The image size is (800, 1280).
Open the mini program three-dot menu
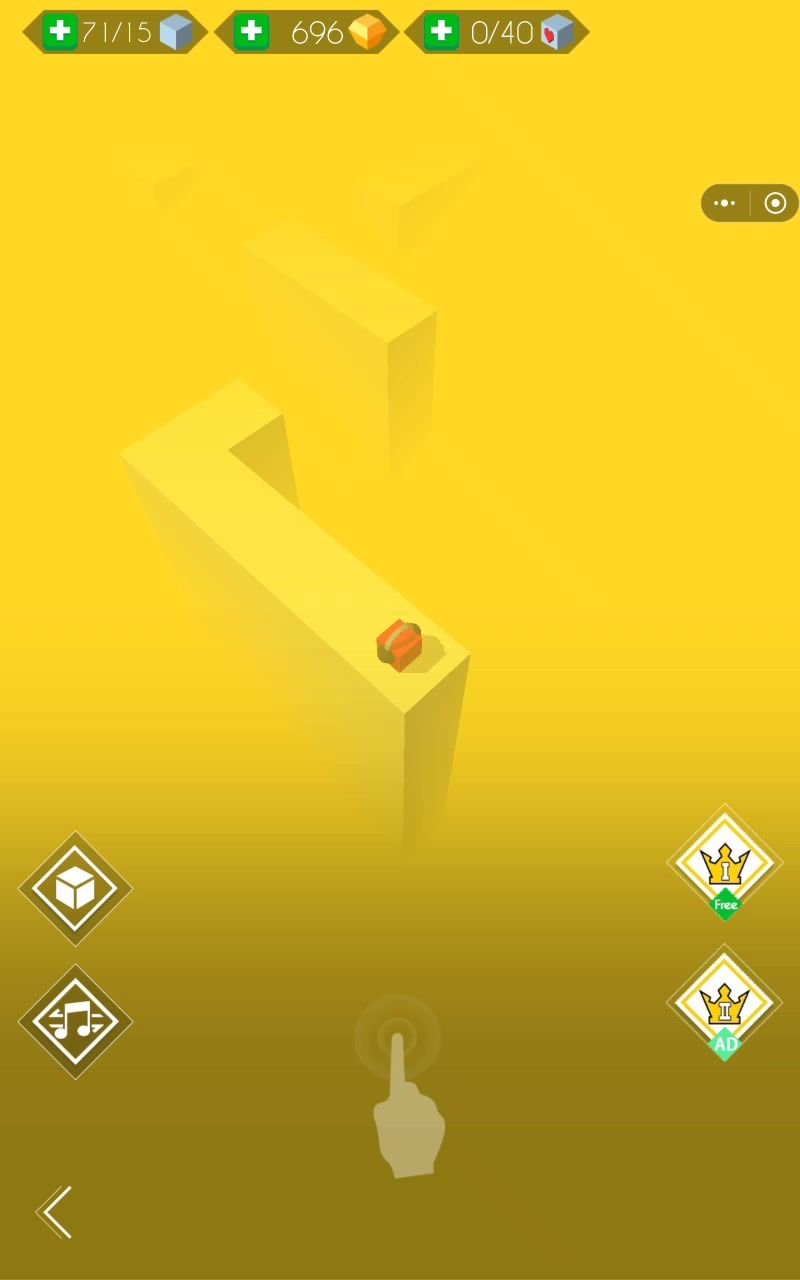tap(725, 203)
